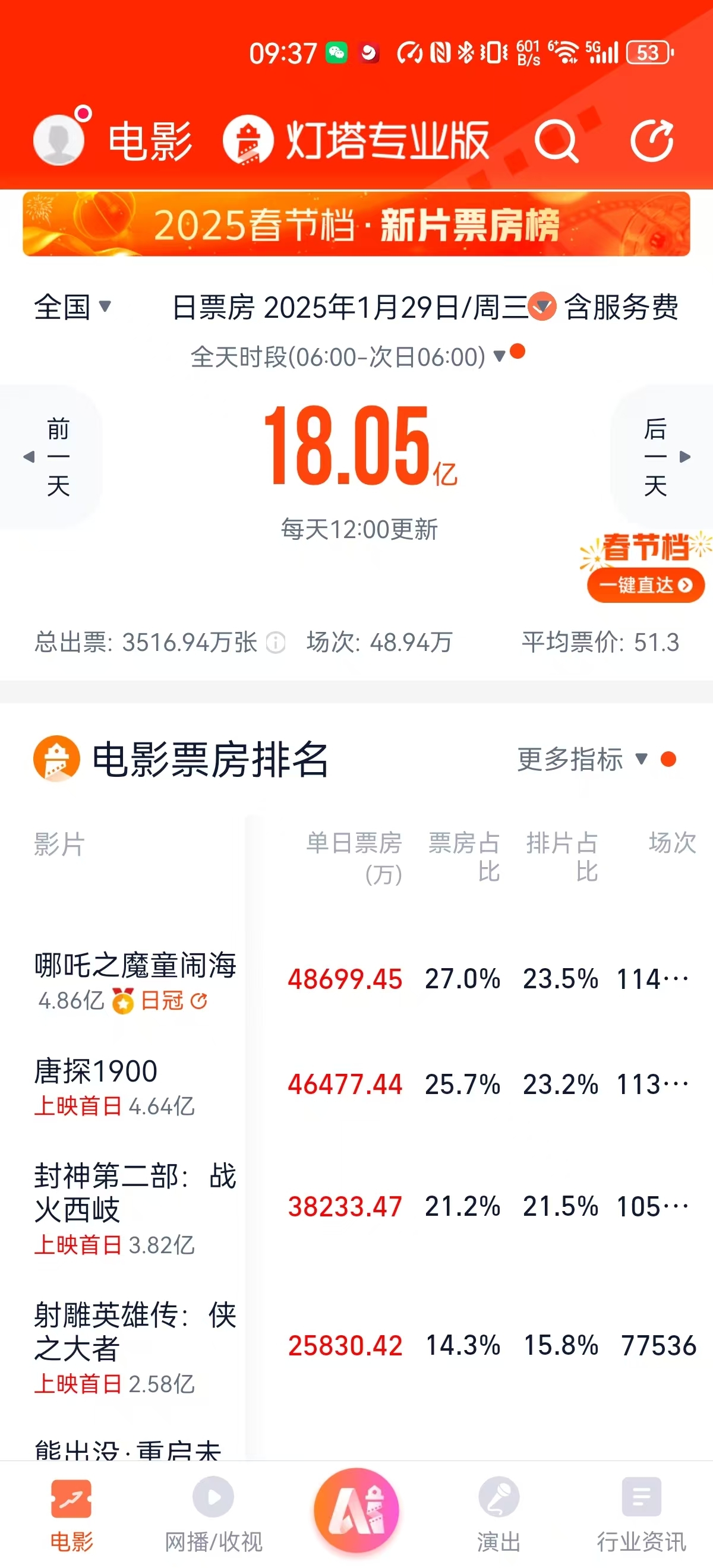The height and width of the screenshot is (1568, 713).
Task: Tap the share/refresh arrow icon
Action: [x=651, y=141]
